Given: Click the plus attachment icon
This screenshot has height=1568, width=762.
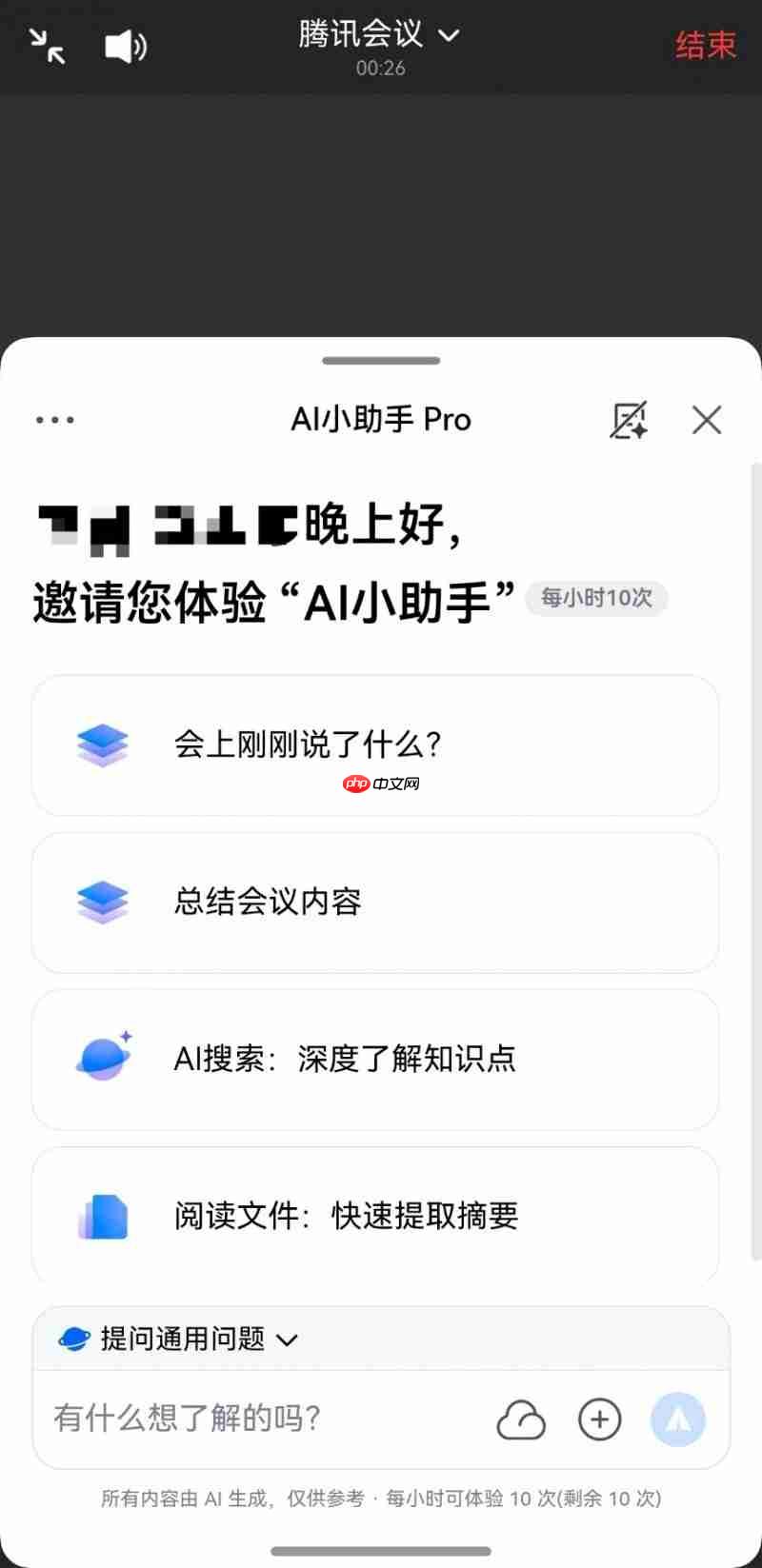Looking at the screenshot, I should pyautogui.click(x=599, y=1419).
